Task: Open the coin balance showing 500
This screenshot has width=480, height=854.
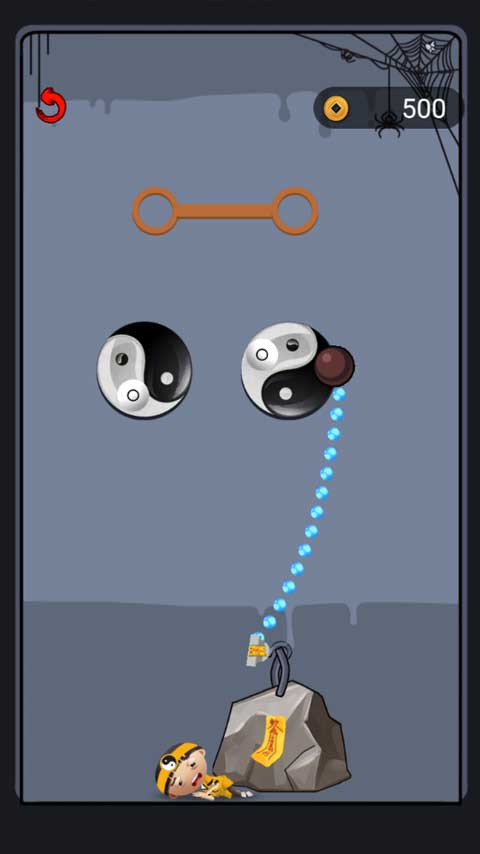Action: coord(387,108)
